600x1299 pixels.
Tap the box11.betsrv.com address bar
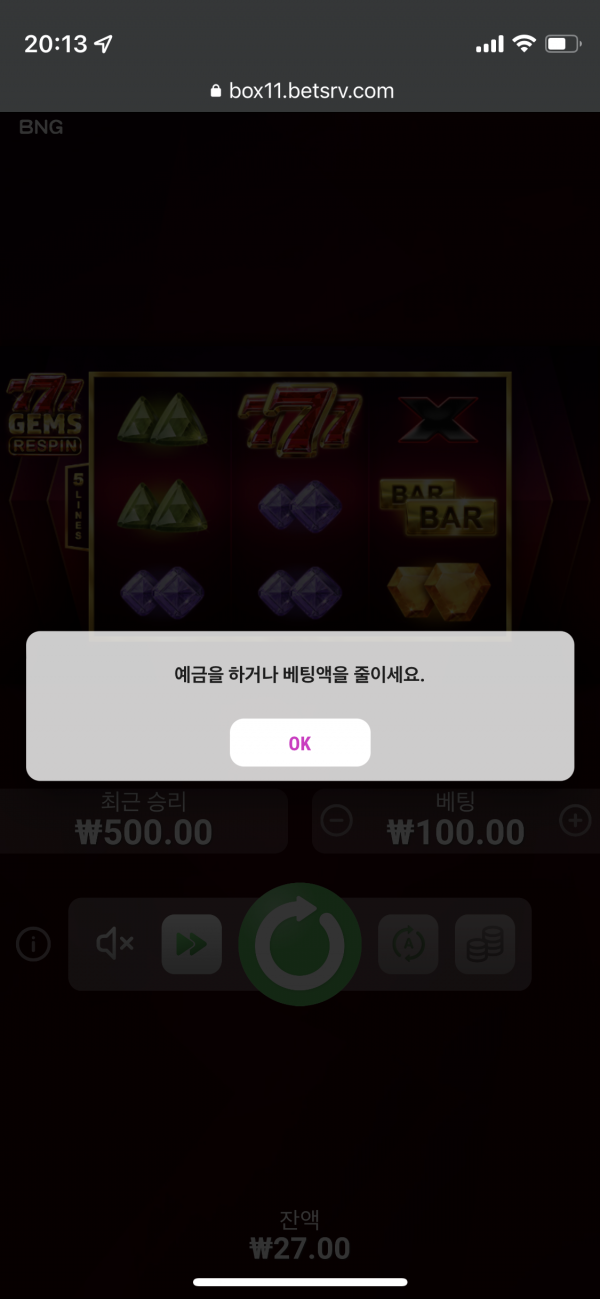tap(302, 91)
